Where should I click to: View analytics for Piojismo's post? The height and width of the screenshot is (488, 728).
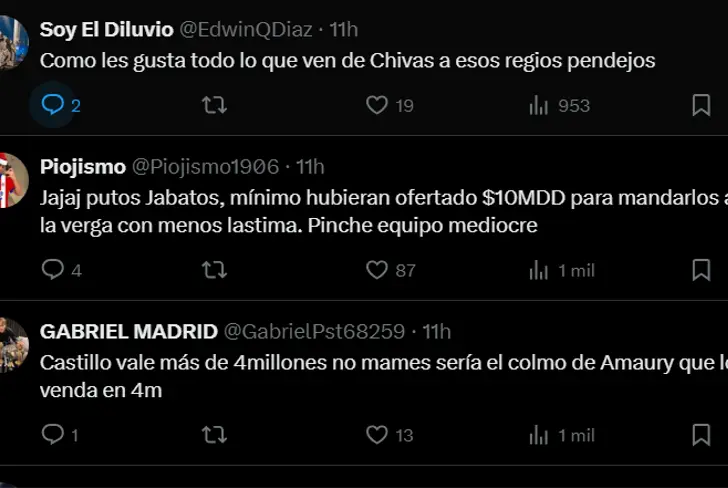click(x=539, y=270)
